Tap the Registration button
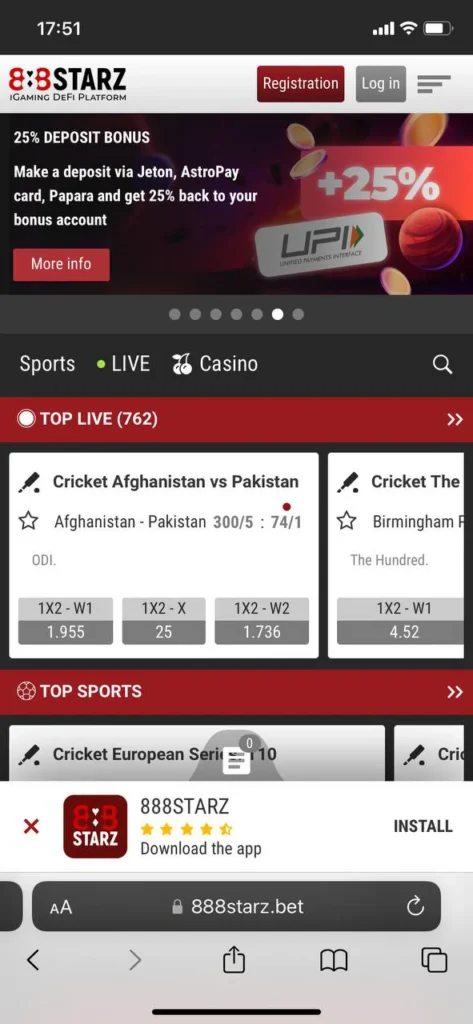This screenshot has height=1024, width=473. (x=301, y=84)
